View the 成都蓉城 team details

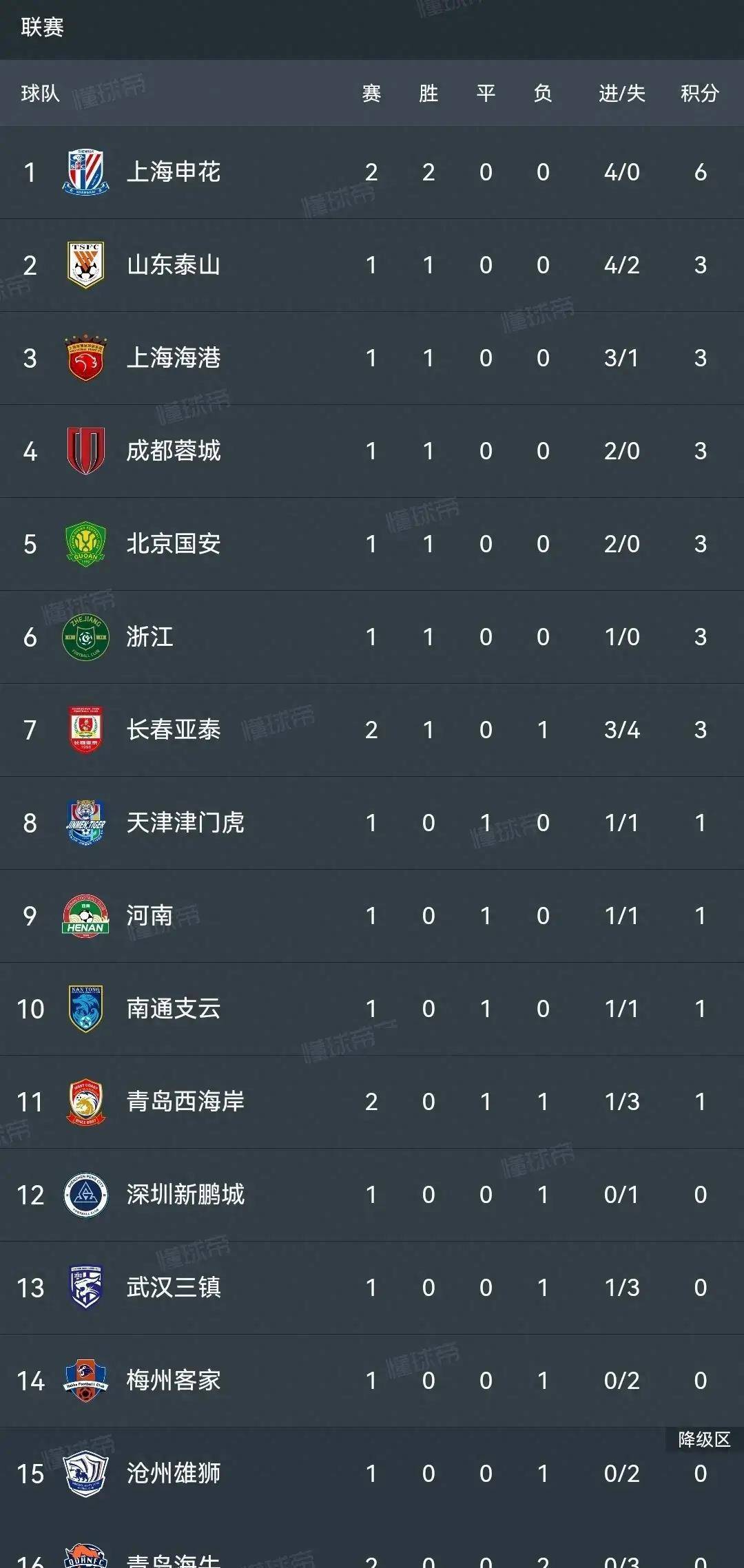pyautogui.click(x=372, y=451)
